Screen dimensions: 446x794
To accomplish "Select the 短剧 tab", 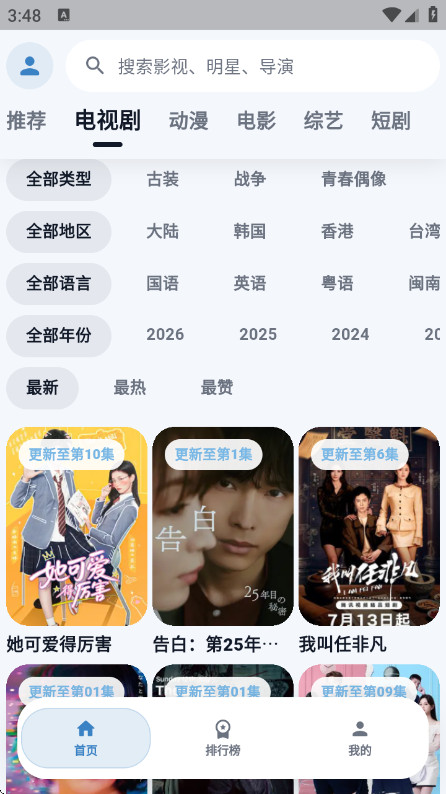I will 391,121.
